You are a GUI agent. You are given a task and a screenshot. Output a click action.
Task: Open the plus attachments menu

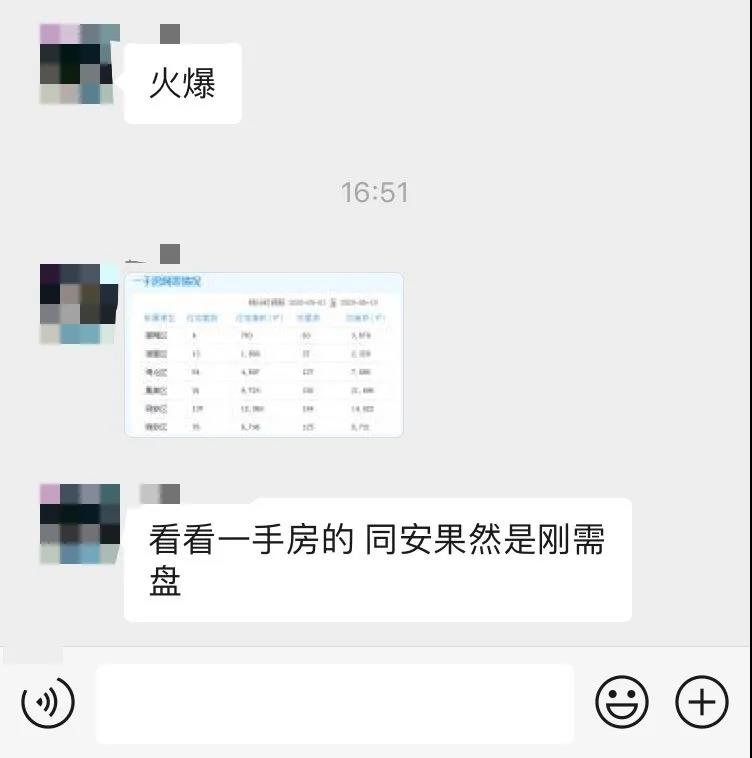pyautogui.click(x=702, y=702)
